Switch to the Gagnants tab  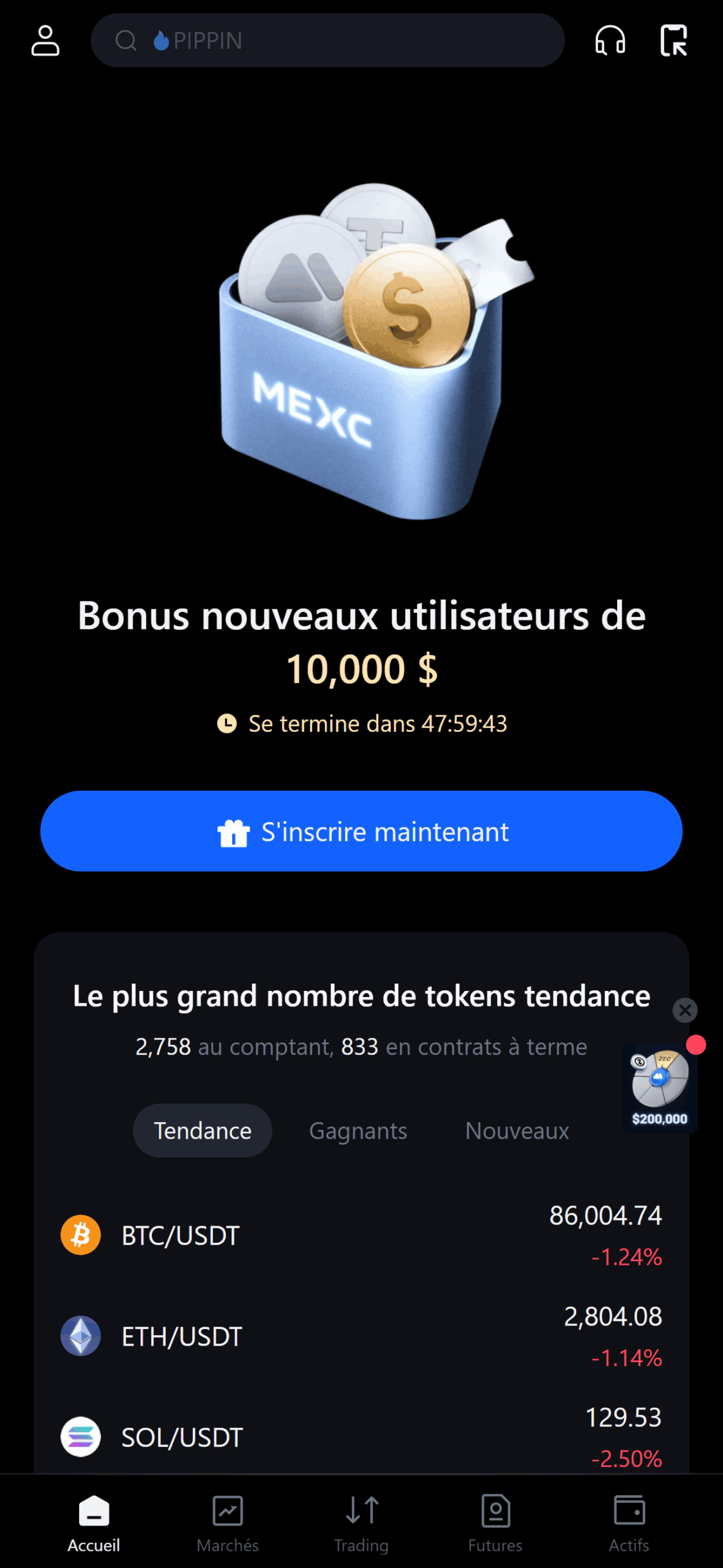358,1131
